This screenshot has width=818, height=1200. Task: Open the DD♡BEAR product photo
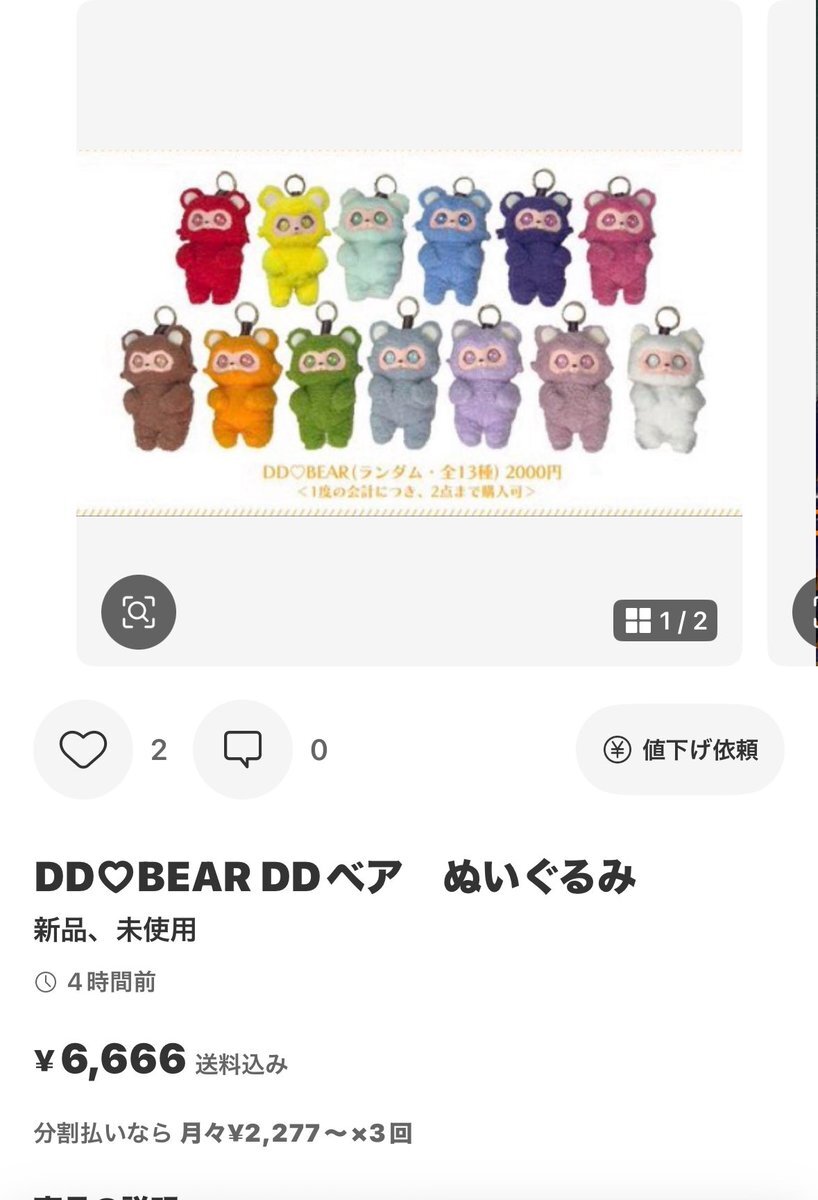click(x=410, y=330)
